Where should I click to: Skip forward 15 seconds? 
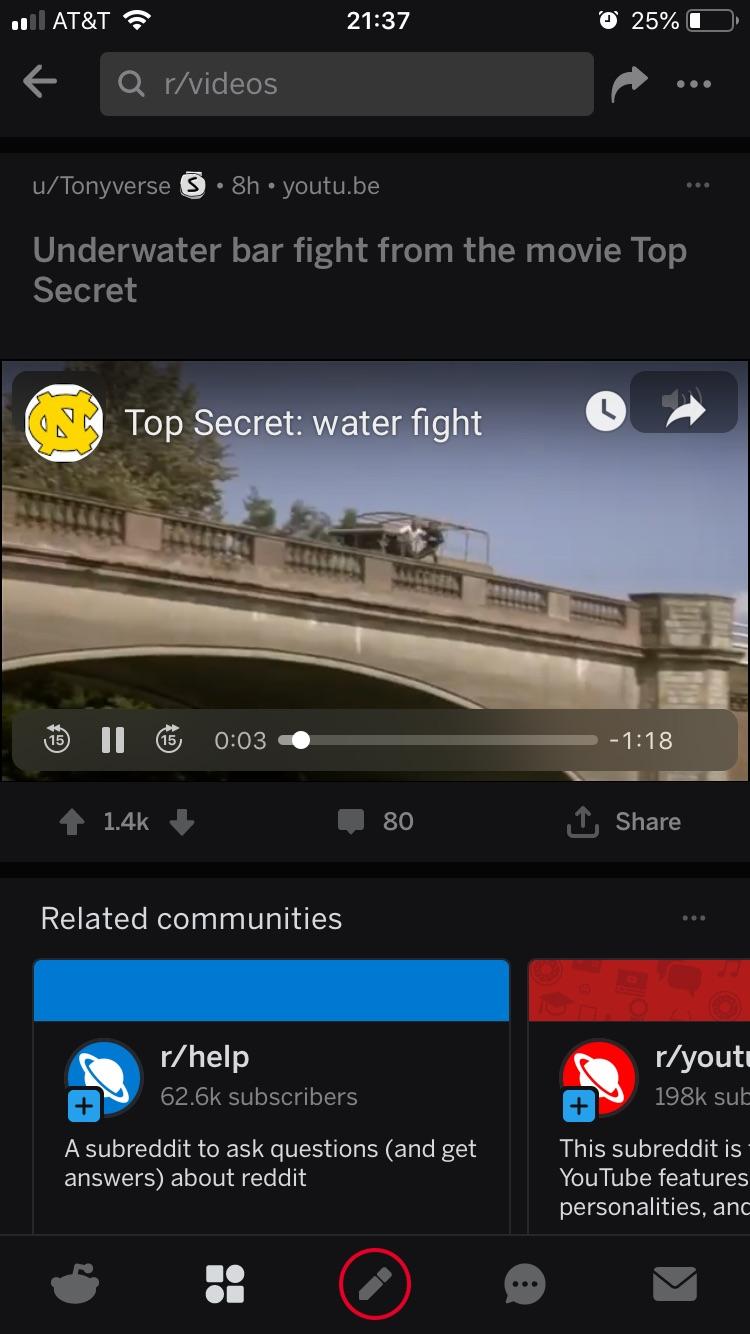coord(168,740)
